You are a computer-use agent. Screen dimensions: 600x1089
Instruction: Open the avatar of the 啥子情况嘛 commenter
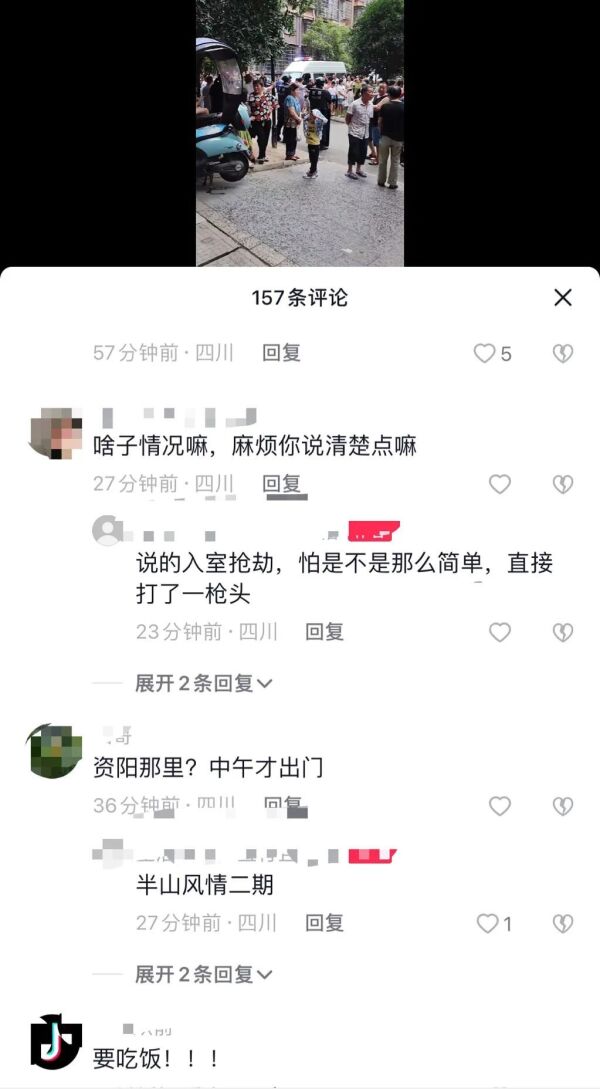pyautogui.click(x=56, y=432)
